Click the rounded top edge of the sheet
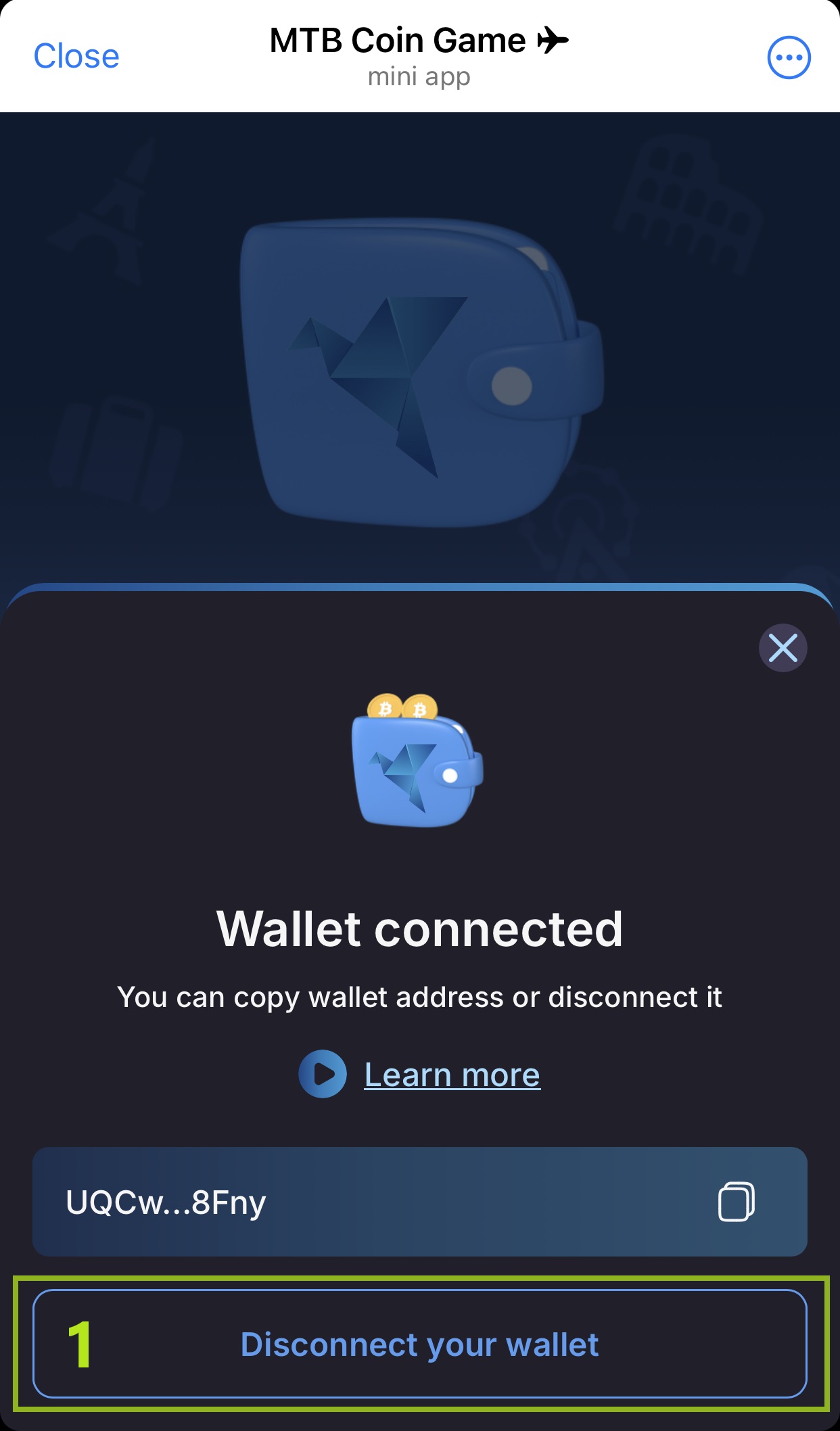This screenshot has height=1431, width=840. 419,590
